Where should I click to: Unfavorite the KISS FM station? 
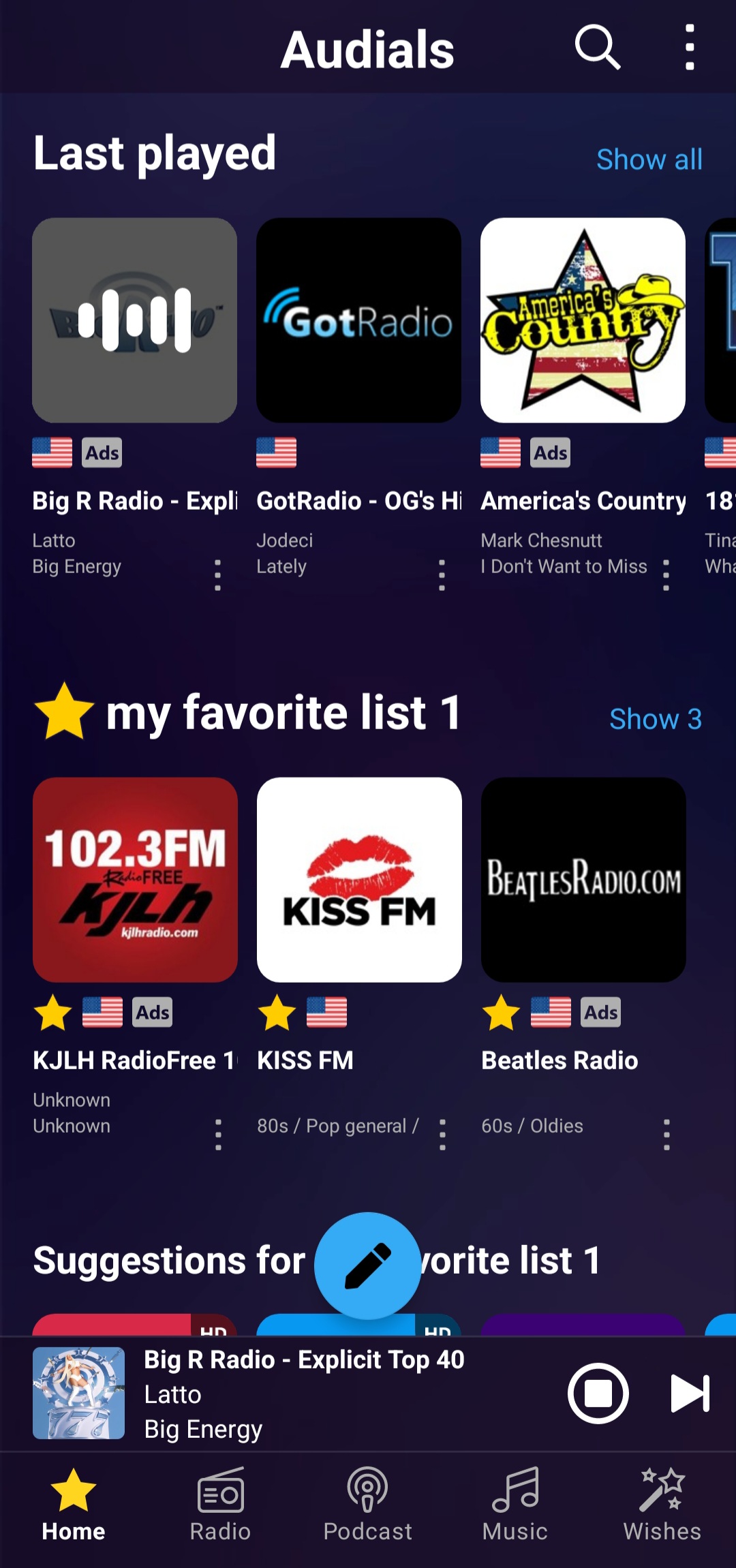276,1013
